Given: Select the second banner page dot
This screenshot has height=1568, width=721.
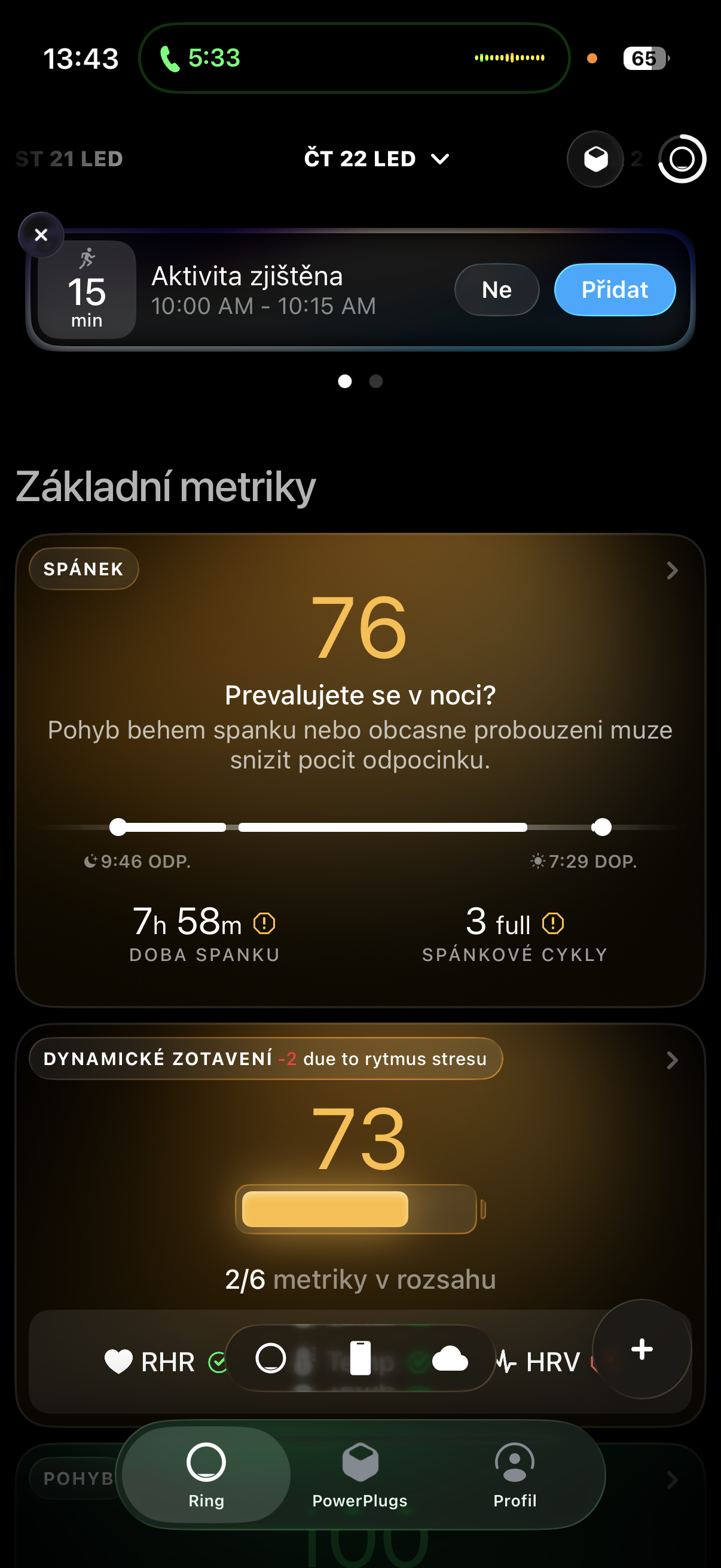Looking at the screenshot, I should [x=376, y=382].
